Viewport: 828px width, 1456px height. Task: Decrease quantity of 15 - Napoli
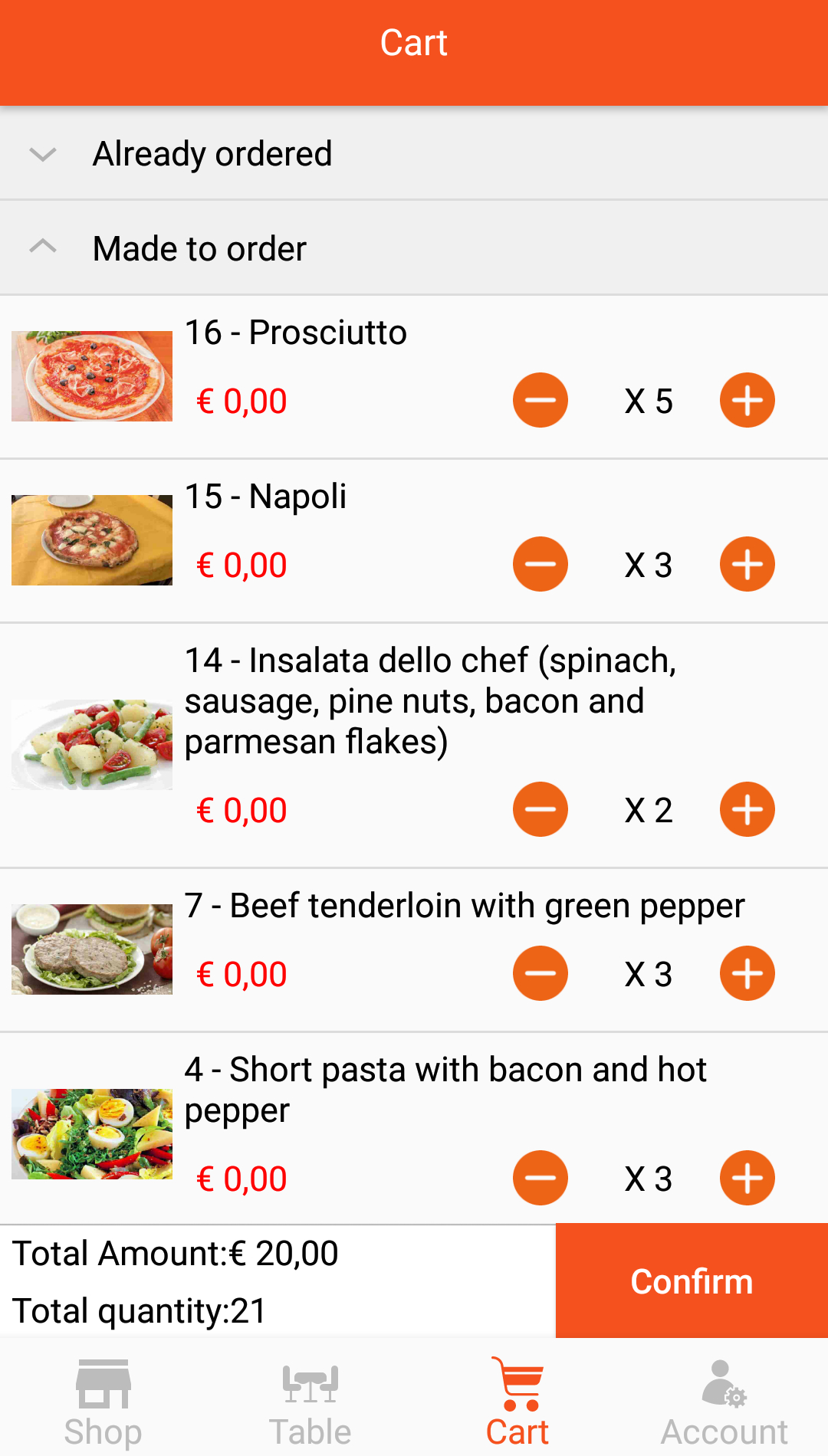click(x=540, y=564)
